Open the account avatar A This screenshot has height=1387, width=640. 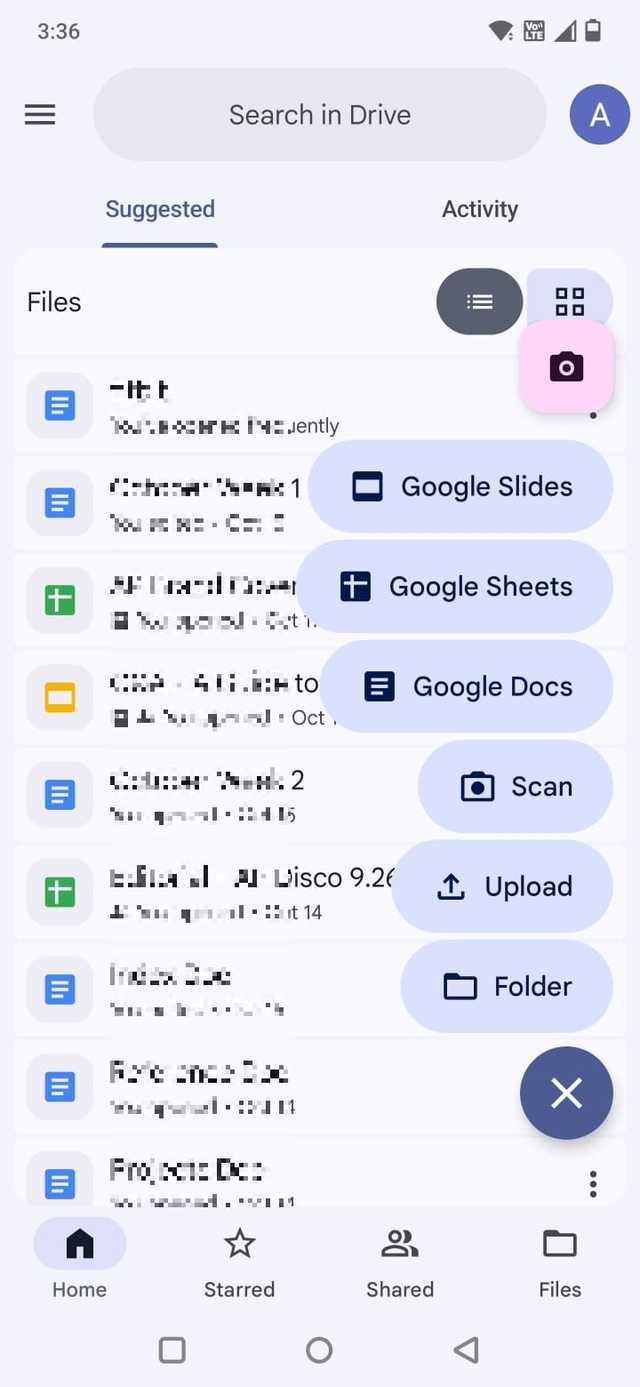point(599,115)
